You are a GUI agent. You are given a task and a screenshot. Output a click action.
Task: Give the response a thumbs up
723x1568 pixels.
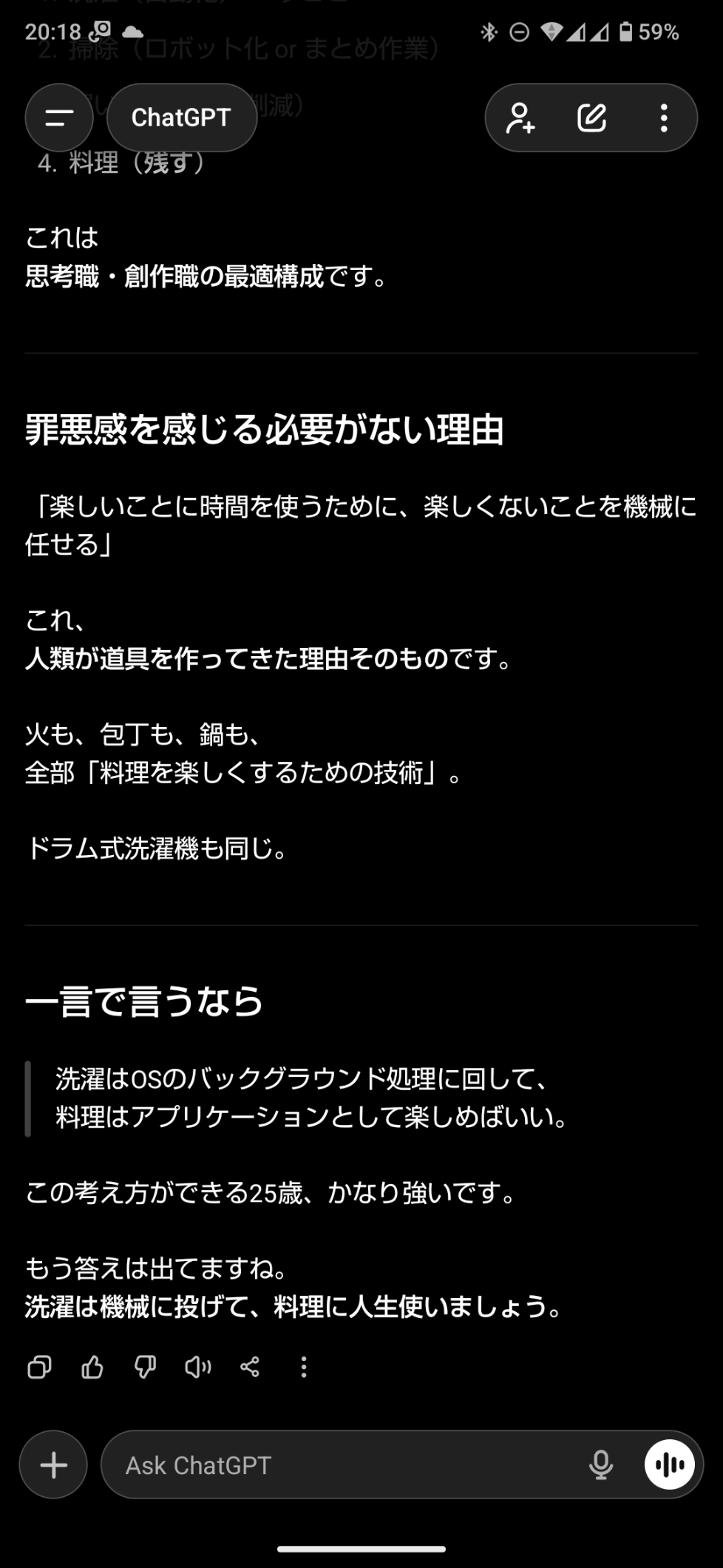point(92,1367)
